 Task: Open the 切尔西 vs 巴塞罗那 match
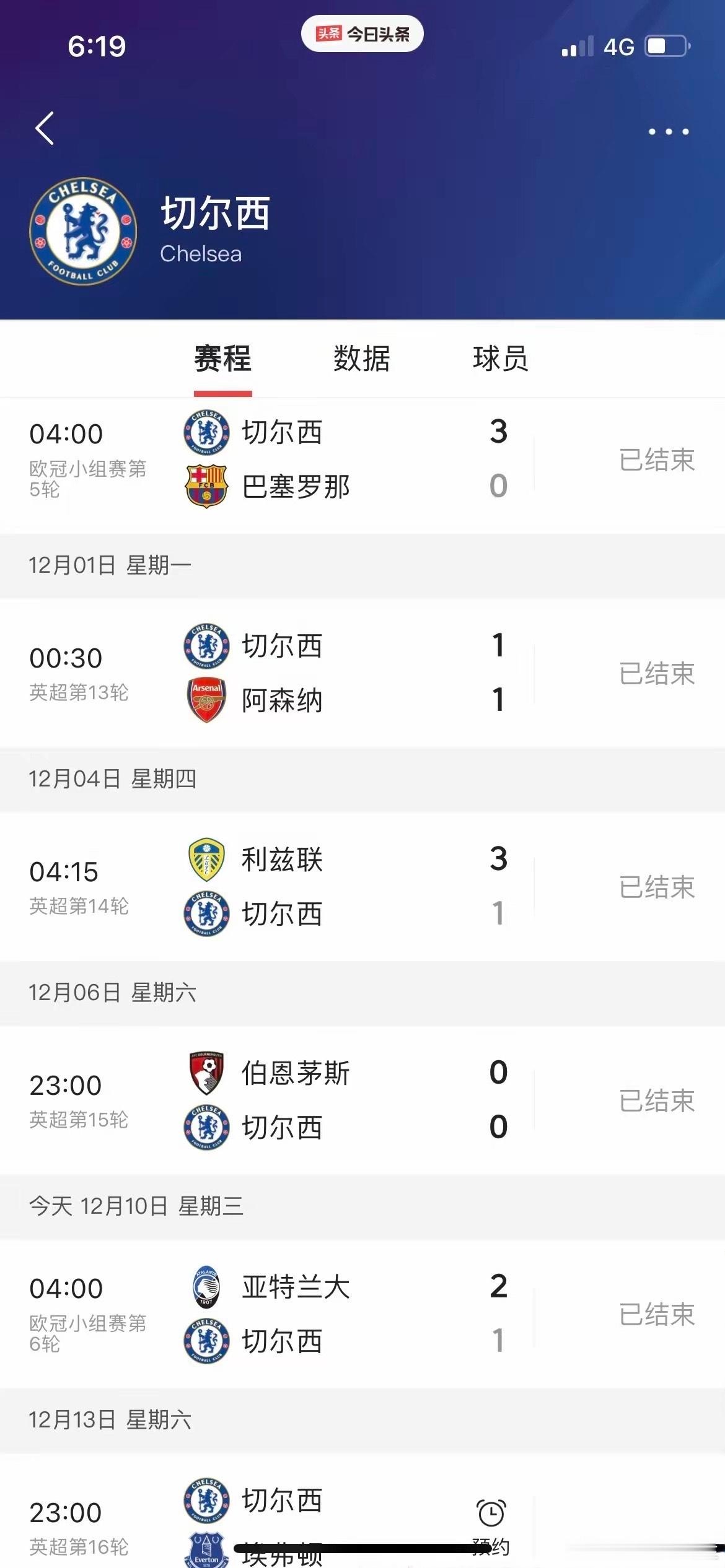click(362, 460)
